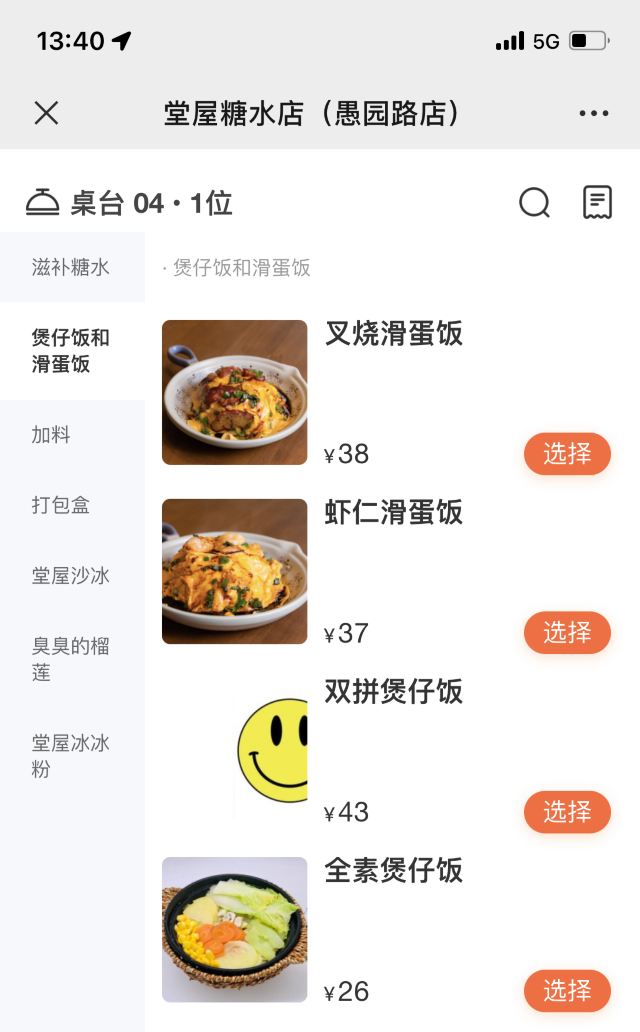Open the 叉烧滑蛋饭 dish photo

(x=235, y=392)
